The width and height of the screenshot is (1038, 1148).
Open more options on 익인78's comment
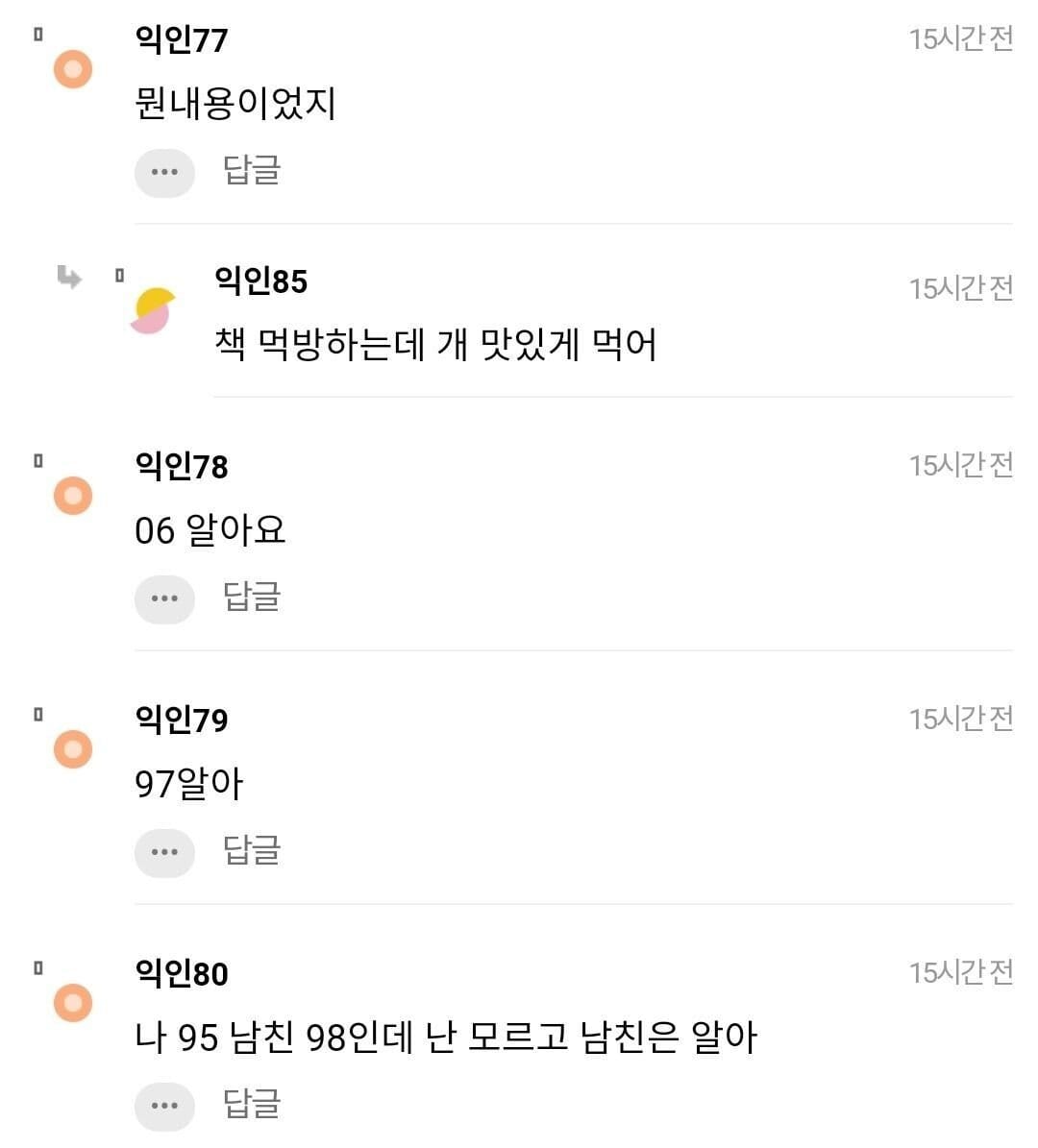click(x=164, y=598)
